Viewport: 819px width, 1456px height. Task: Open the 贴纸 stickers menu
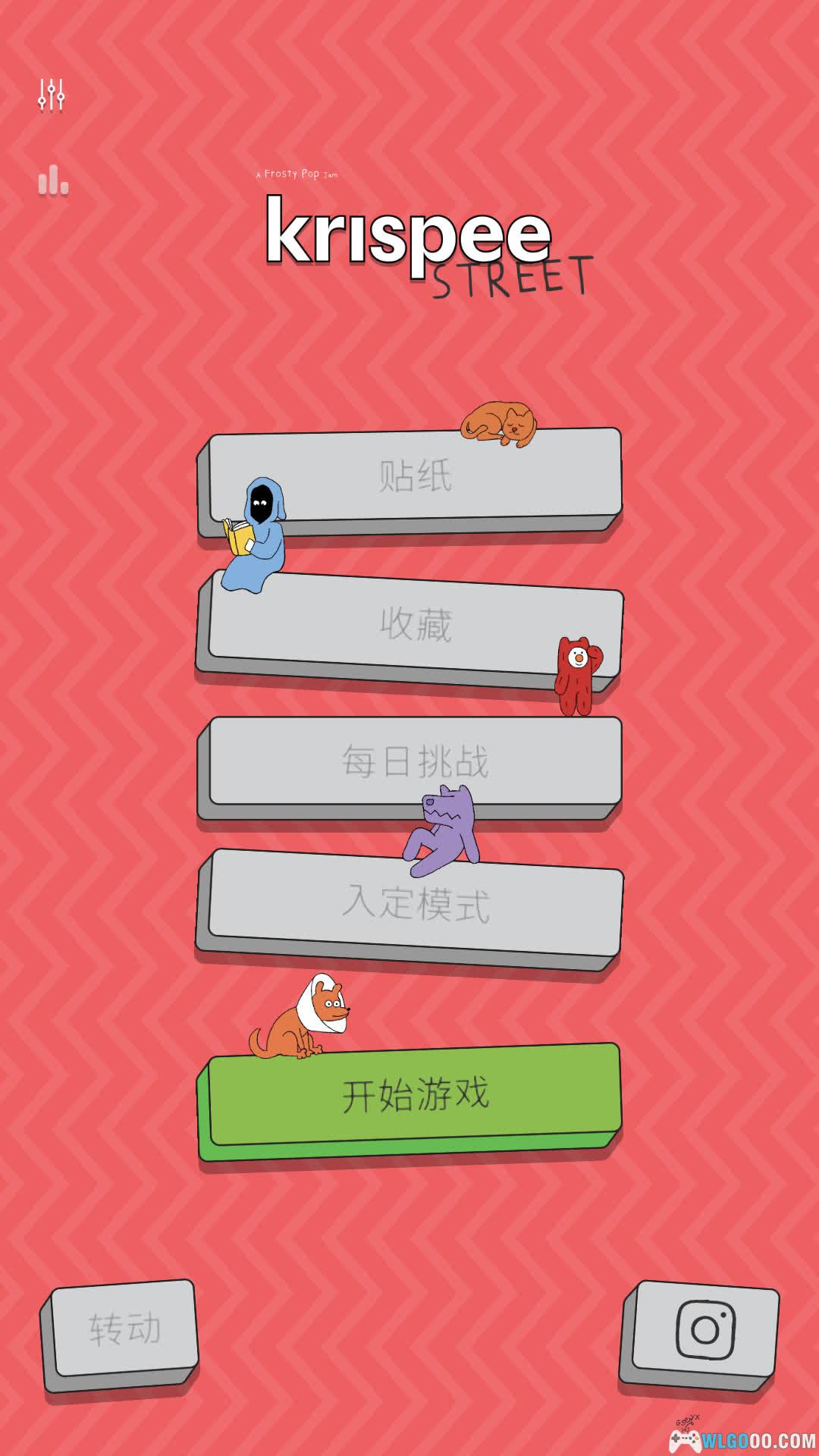[415, 475]
